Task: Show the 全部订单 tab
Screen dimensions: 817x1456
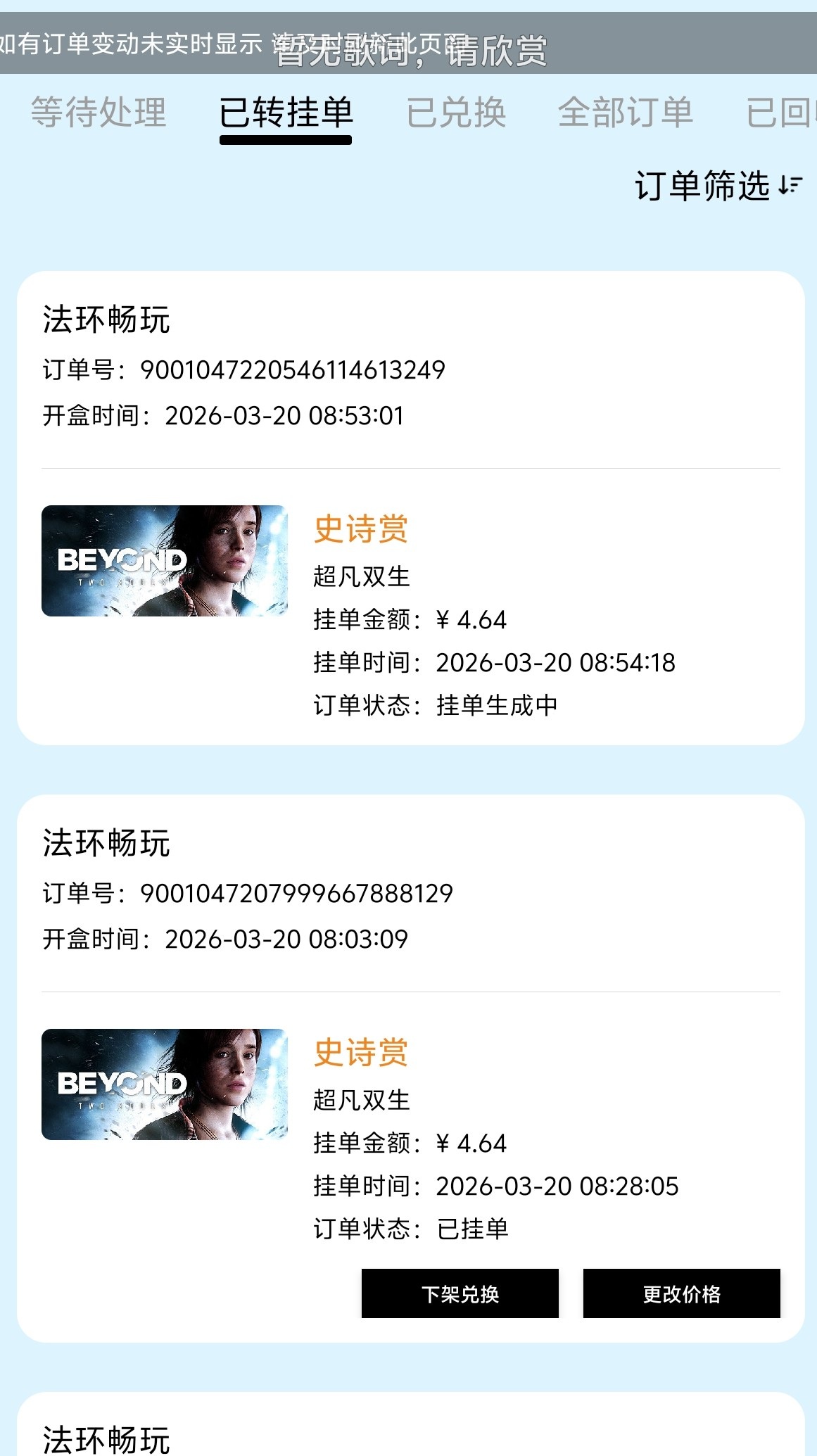Action: [625, 113]
